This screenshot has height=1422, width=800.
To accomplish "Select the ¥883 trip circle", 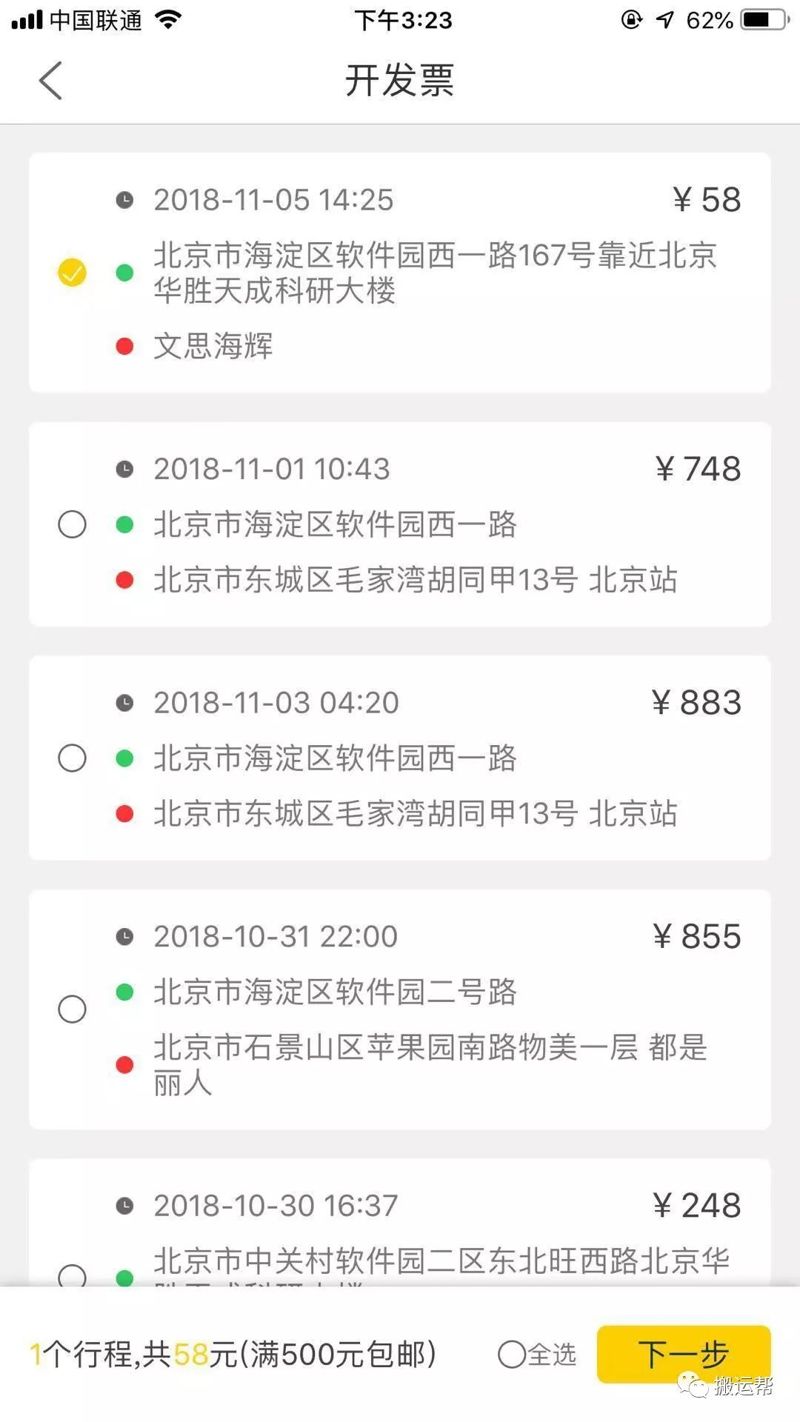I will point(71,758).
